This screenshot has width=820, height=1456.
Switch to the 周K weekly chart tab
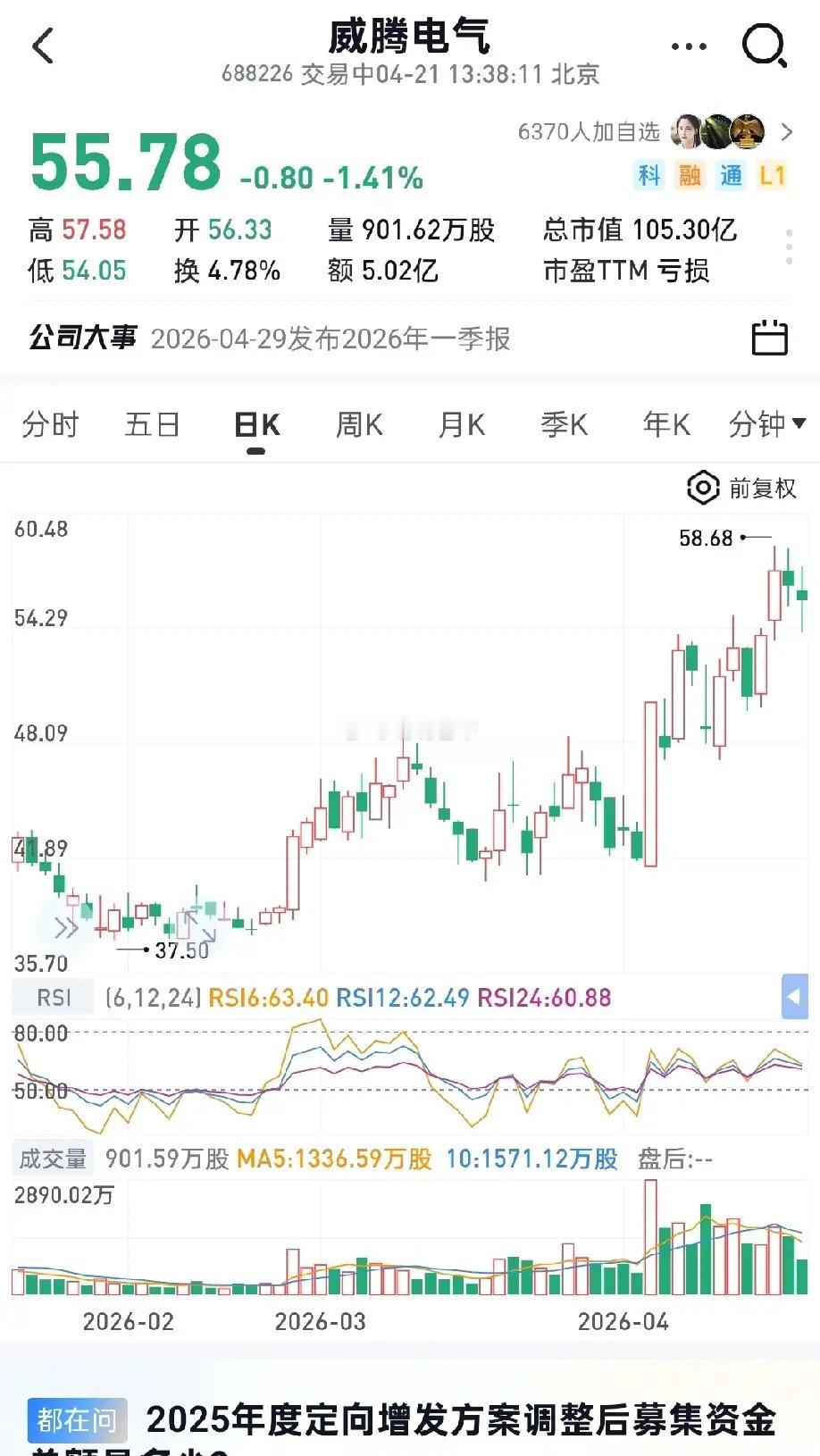[358, 424]
